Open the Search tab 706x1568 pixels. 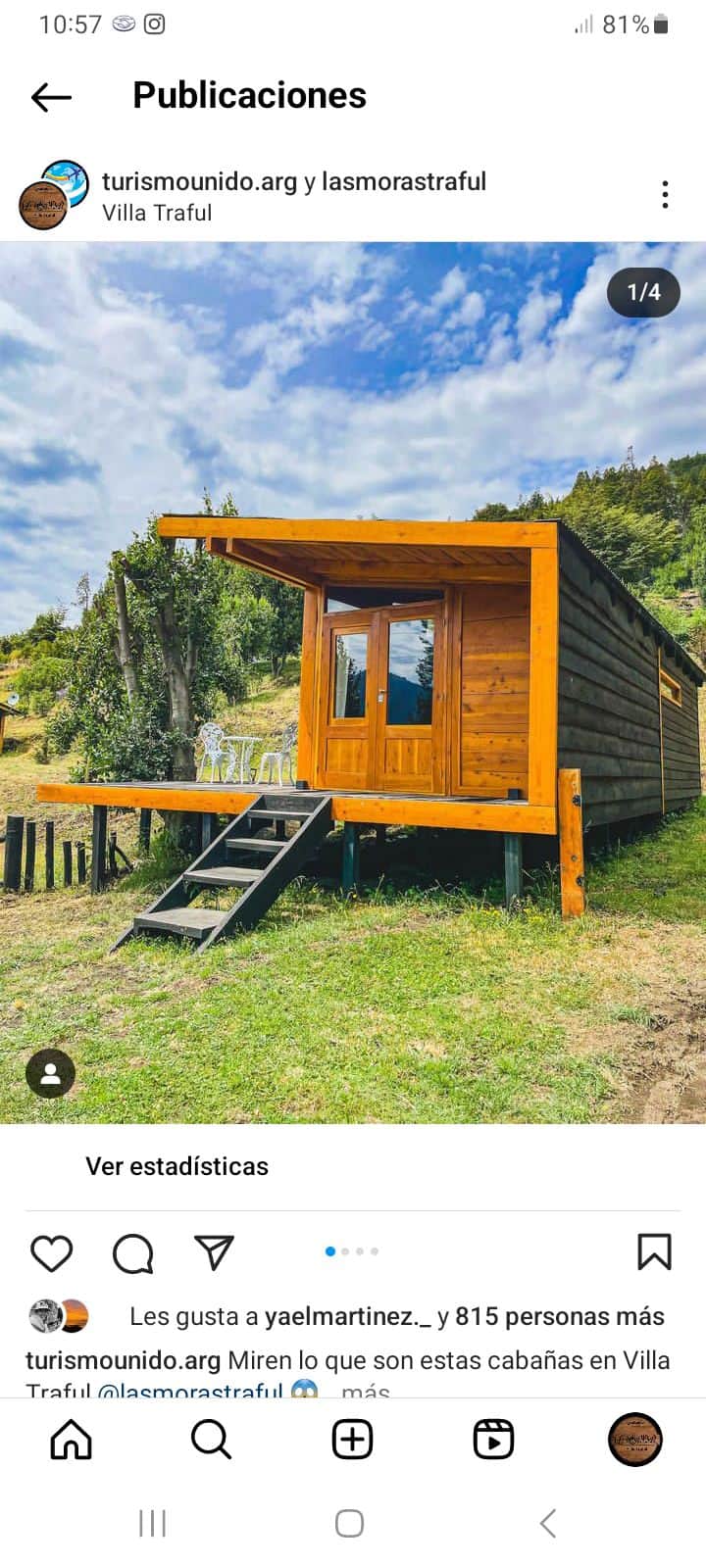tap(211, 1440)
